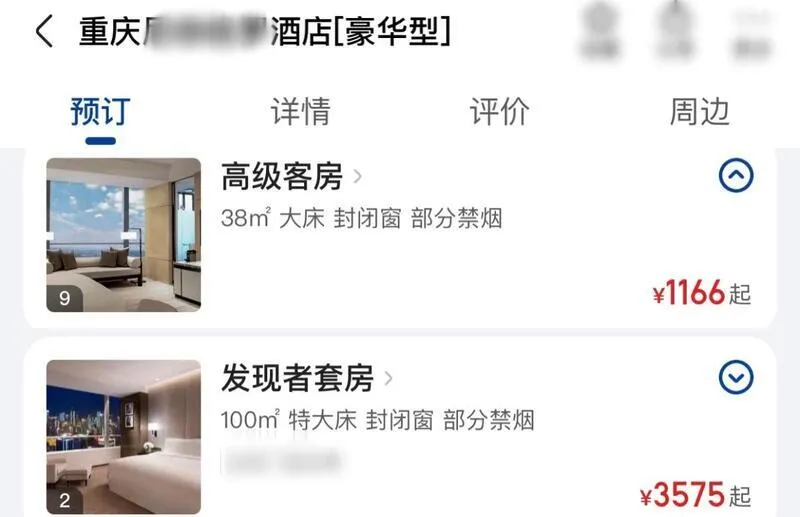800x517 pixels.
Task: Collapse the 高级客房 price list
Action: point(736,177)
